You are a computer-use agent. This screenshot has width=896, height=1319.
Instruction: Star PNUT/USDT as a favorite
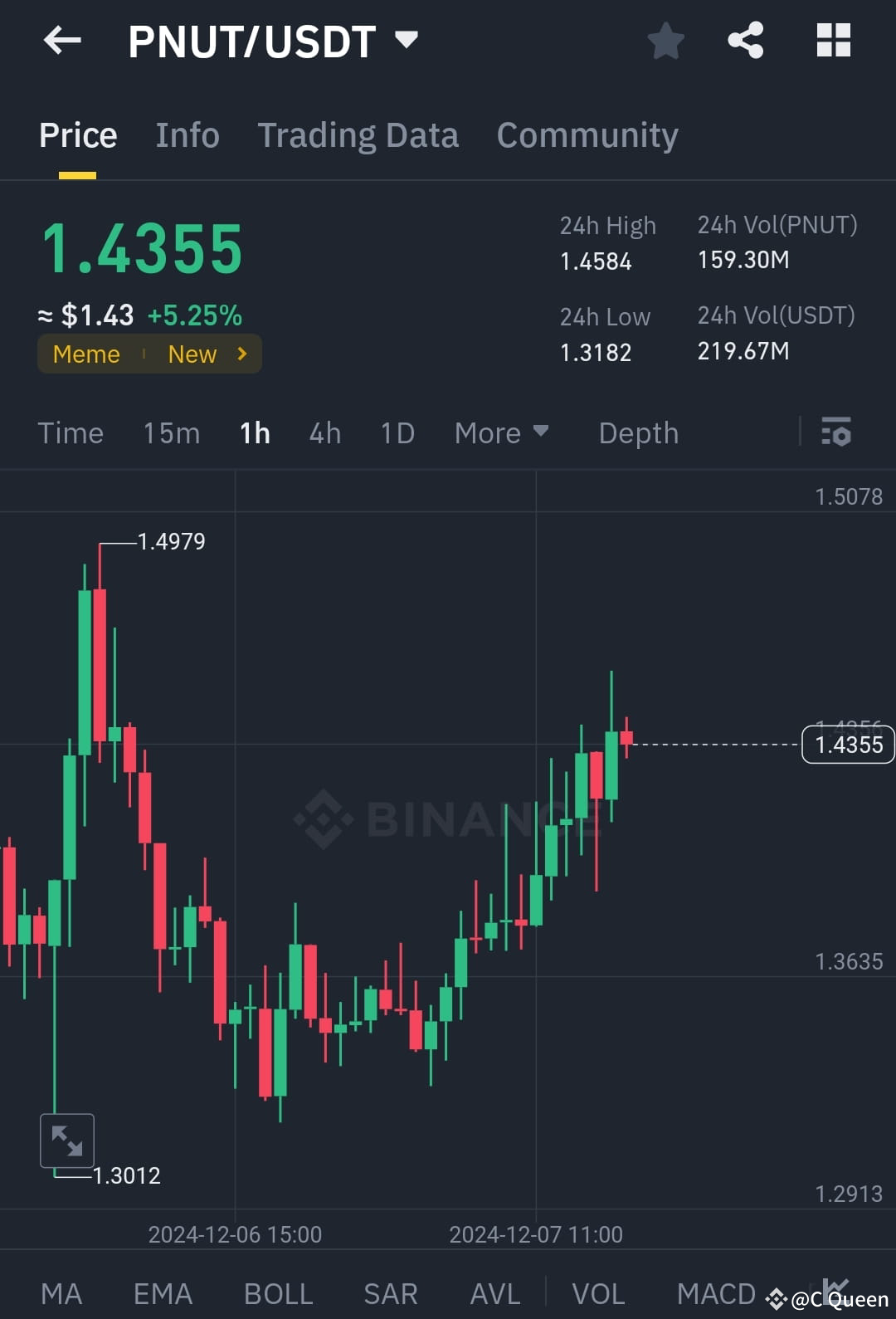(665, 39)
